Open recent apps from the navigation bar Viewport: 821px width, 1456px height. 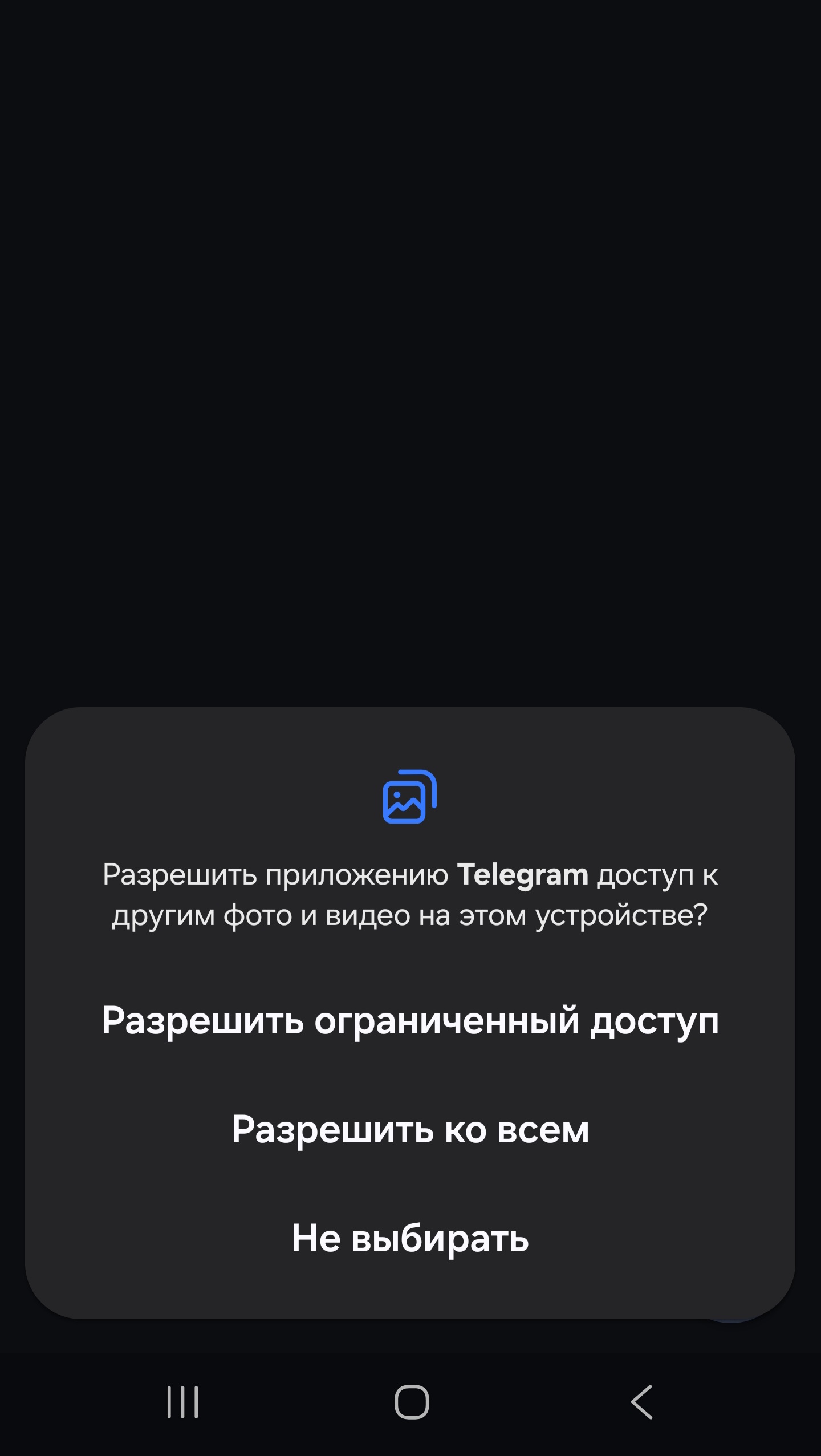click(x=182, y=1402)
